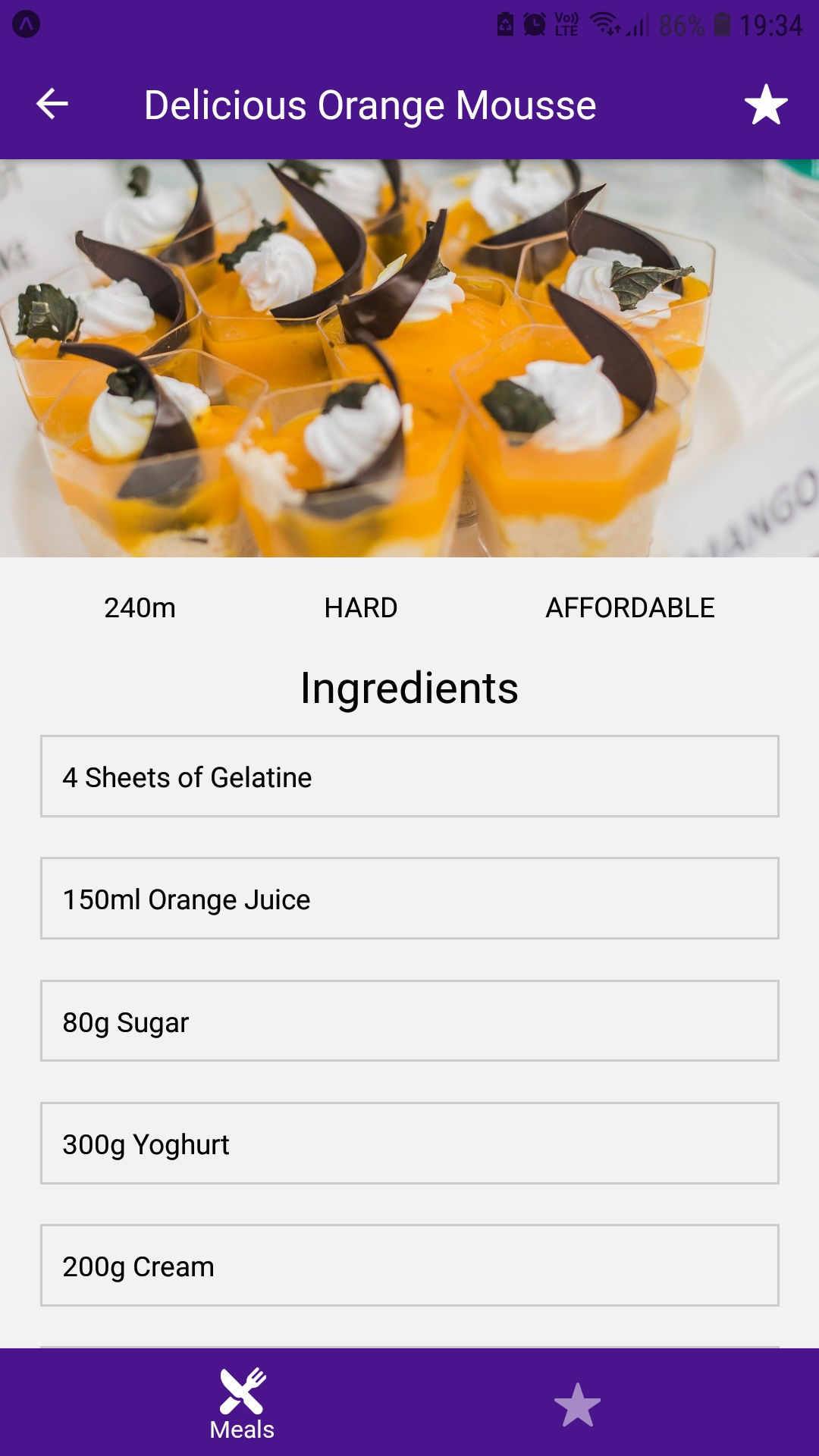The image size is (819, 1456).
Task: Tap the back arrow to leave recipe
Action: point(50,104)
